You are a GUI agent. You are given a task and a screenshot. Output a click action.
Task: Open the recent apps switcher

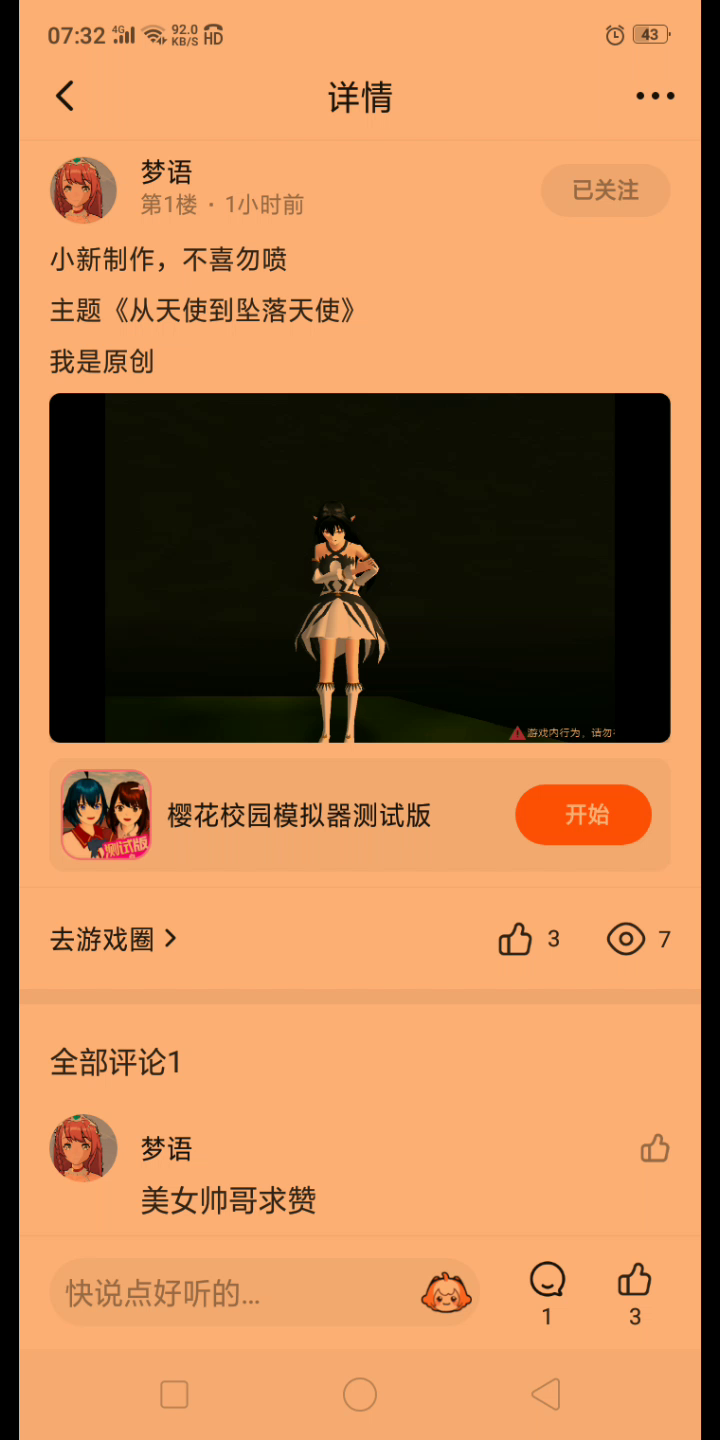click(174, 1395)
